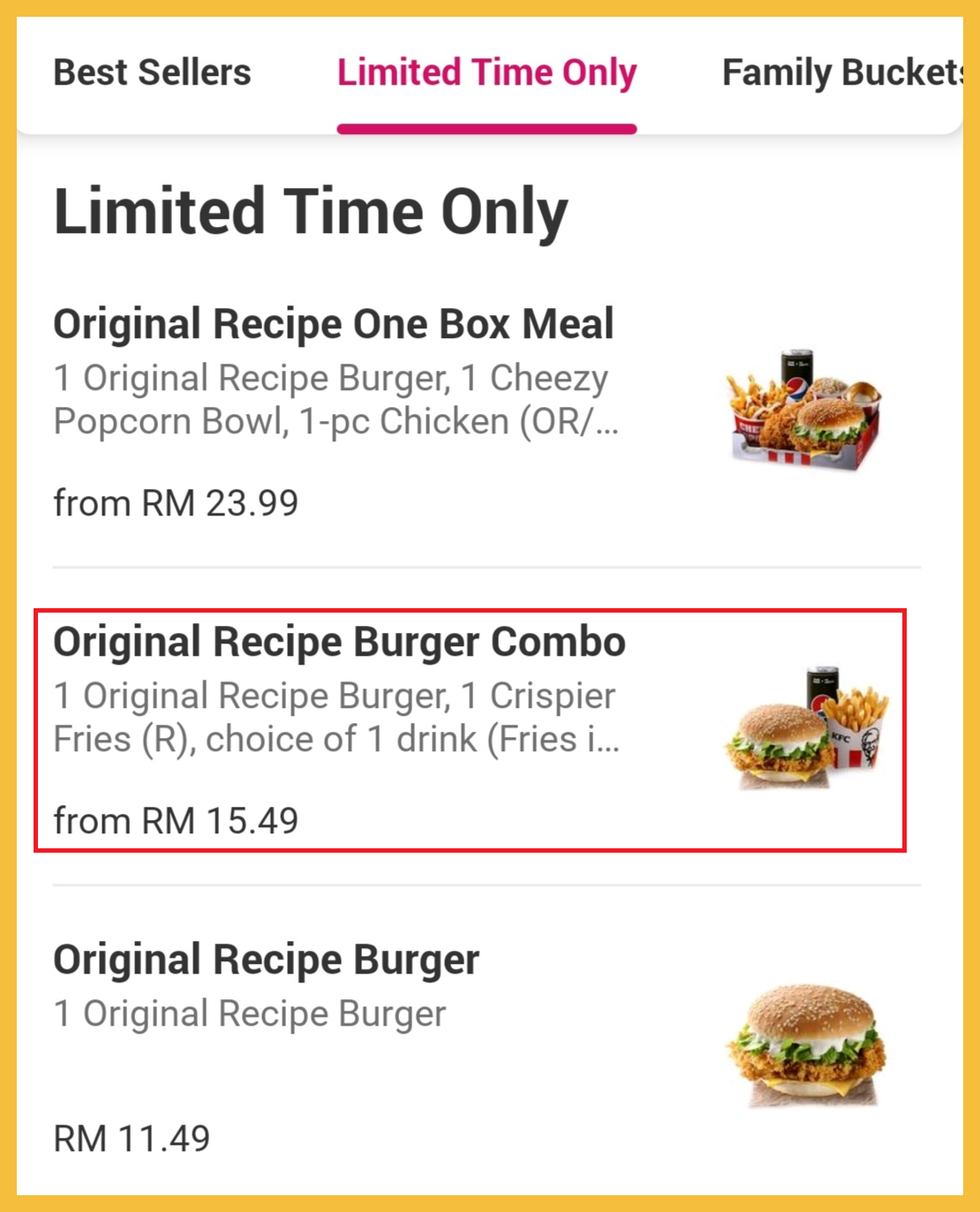The width and height of the screenshot is (980, 1212).
Task: Open the Family Buckets tab
Action: [x=841, y=72]
